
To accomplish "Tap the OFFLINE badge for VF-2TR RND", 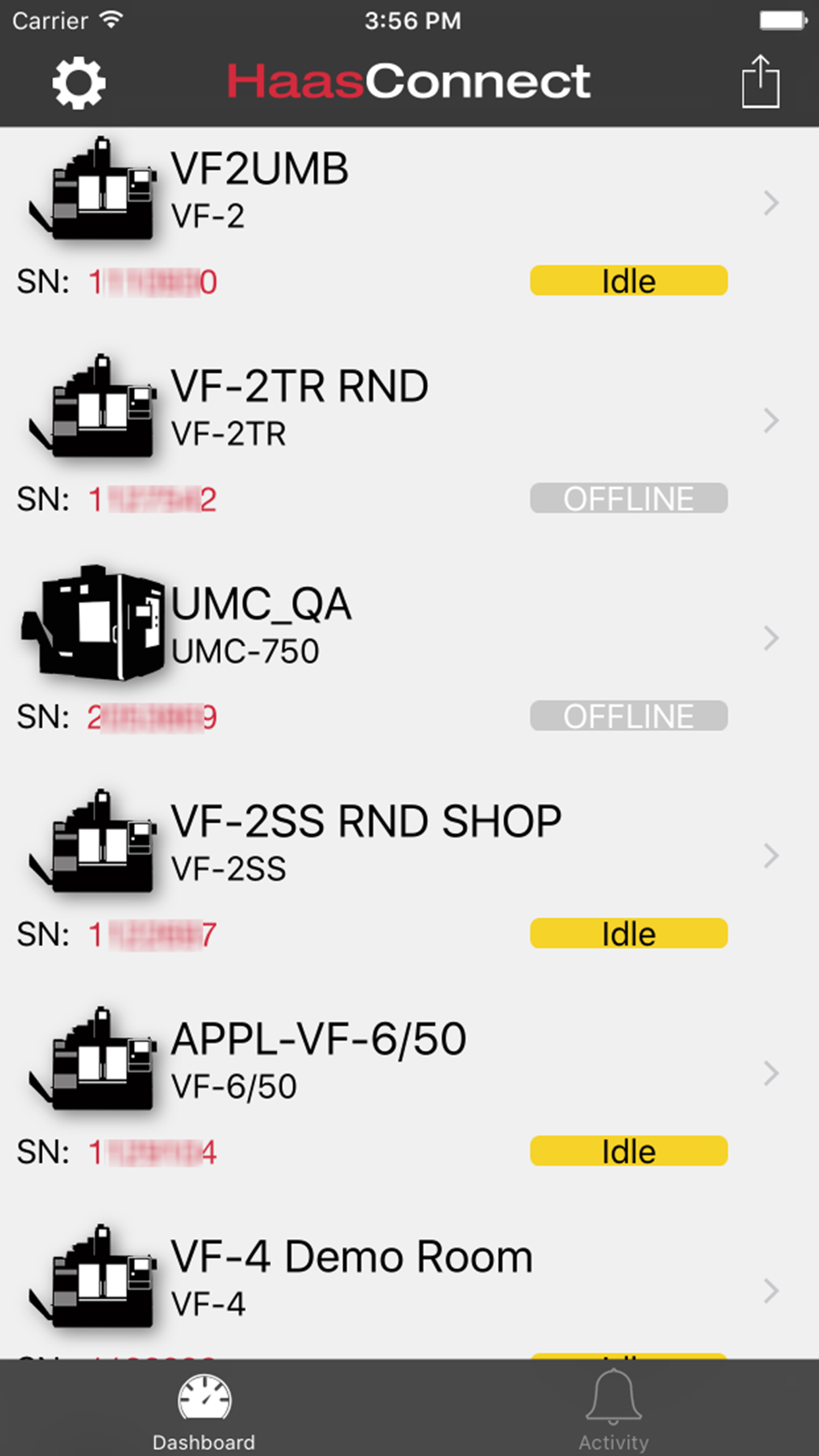I will pos(628,499).
